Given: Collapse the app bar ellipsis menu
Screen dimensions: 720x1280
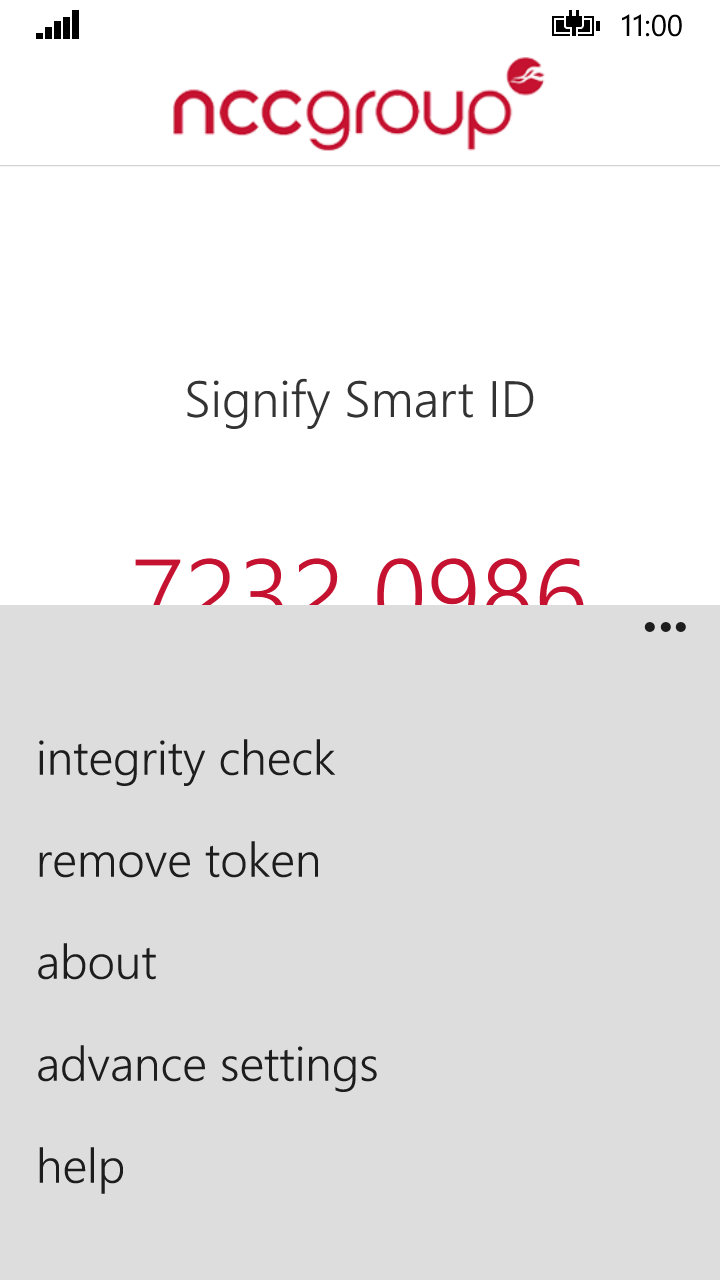Looking at the screenshot, I should [x=665, y=628].
